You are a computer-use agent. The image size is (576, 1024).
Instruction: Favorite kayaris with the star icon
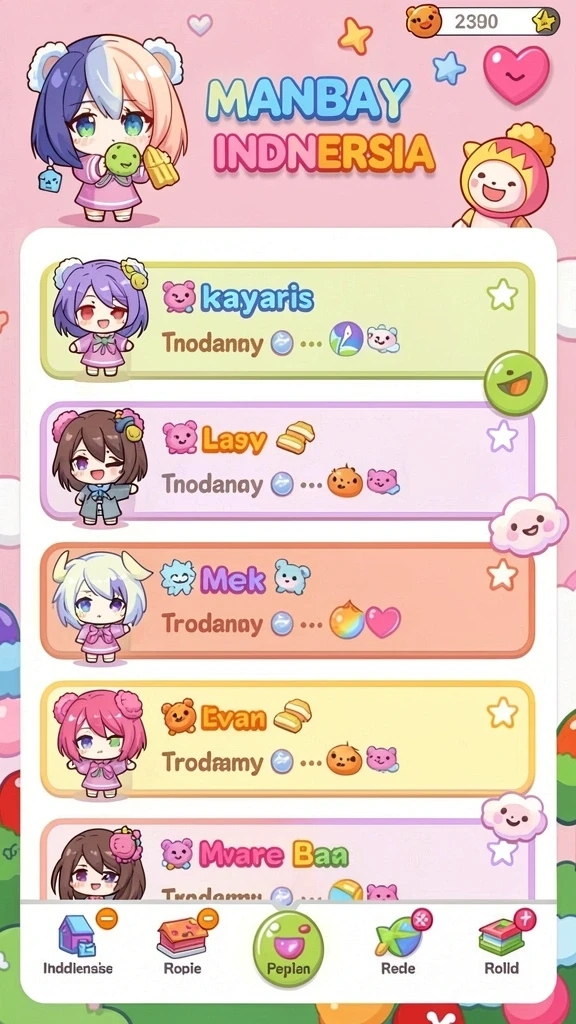click(x=502, y=295)
